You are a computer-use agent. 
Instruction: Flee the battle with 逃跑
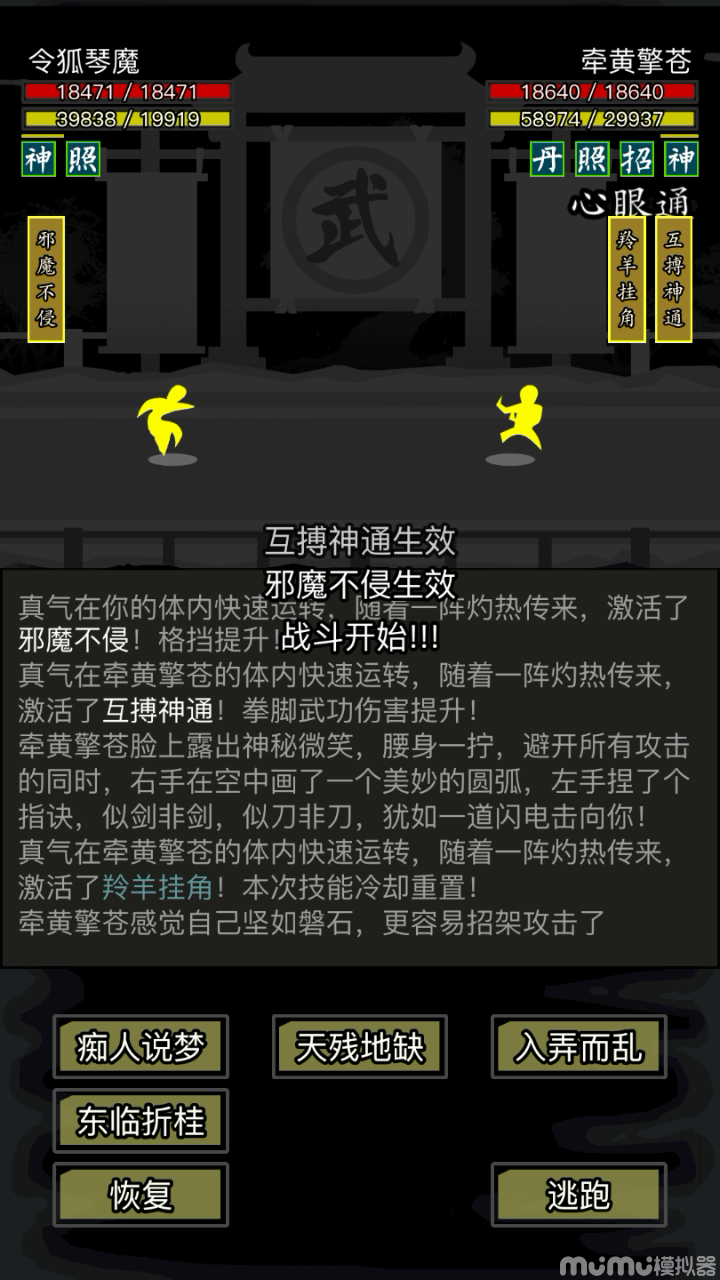pyautogui.click(x=579, y=1195)
